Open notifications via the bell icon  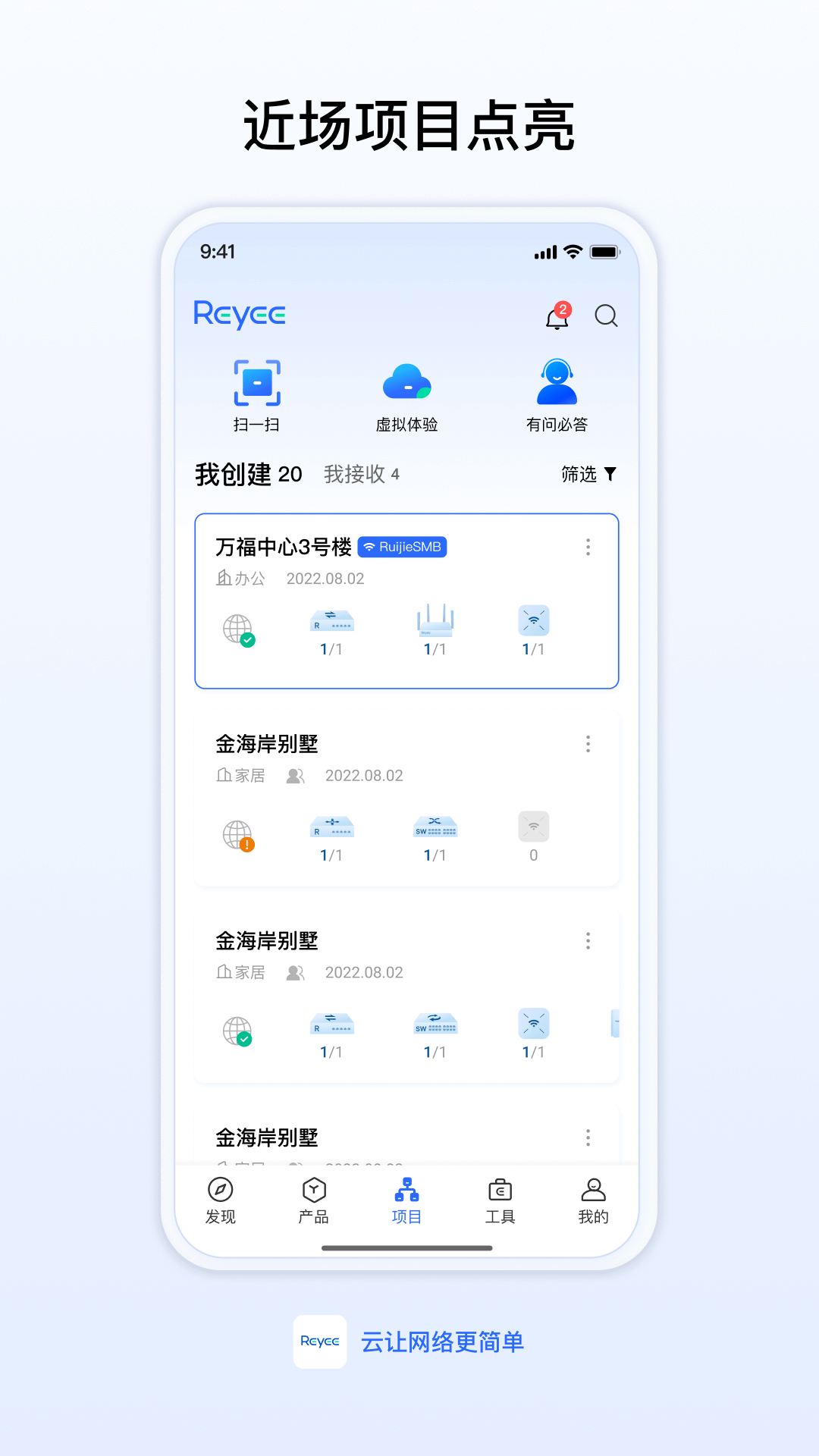556,316
